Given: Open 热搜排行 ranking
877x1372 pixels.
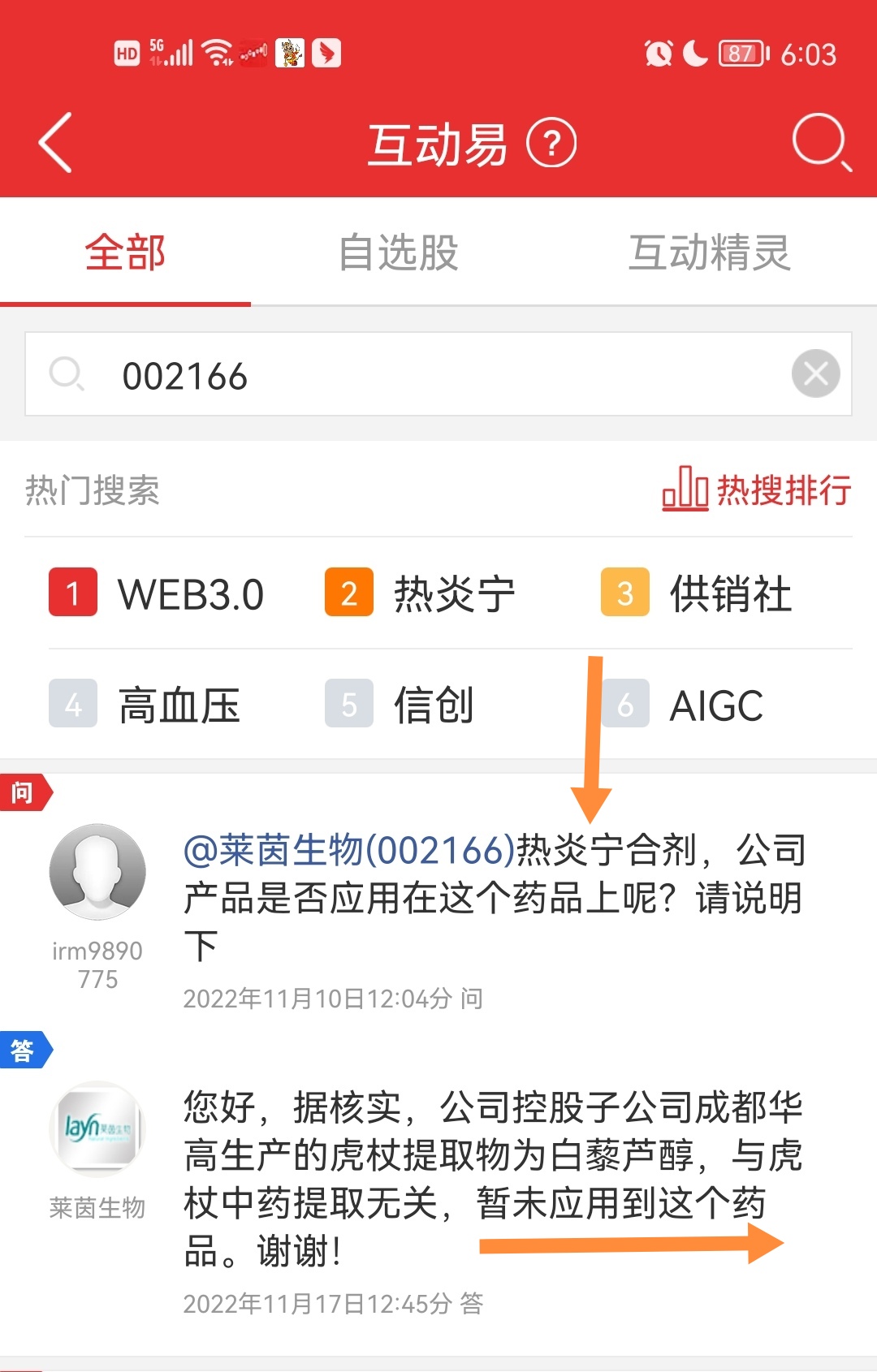Looking at the screenshot, I should click(x=756, y=490).
